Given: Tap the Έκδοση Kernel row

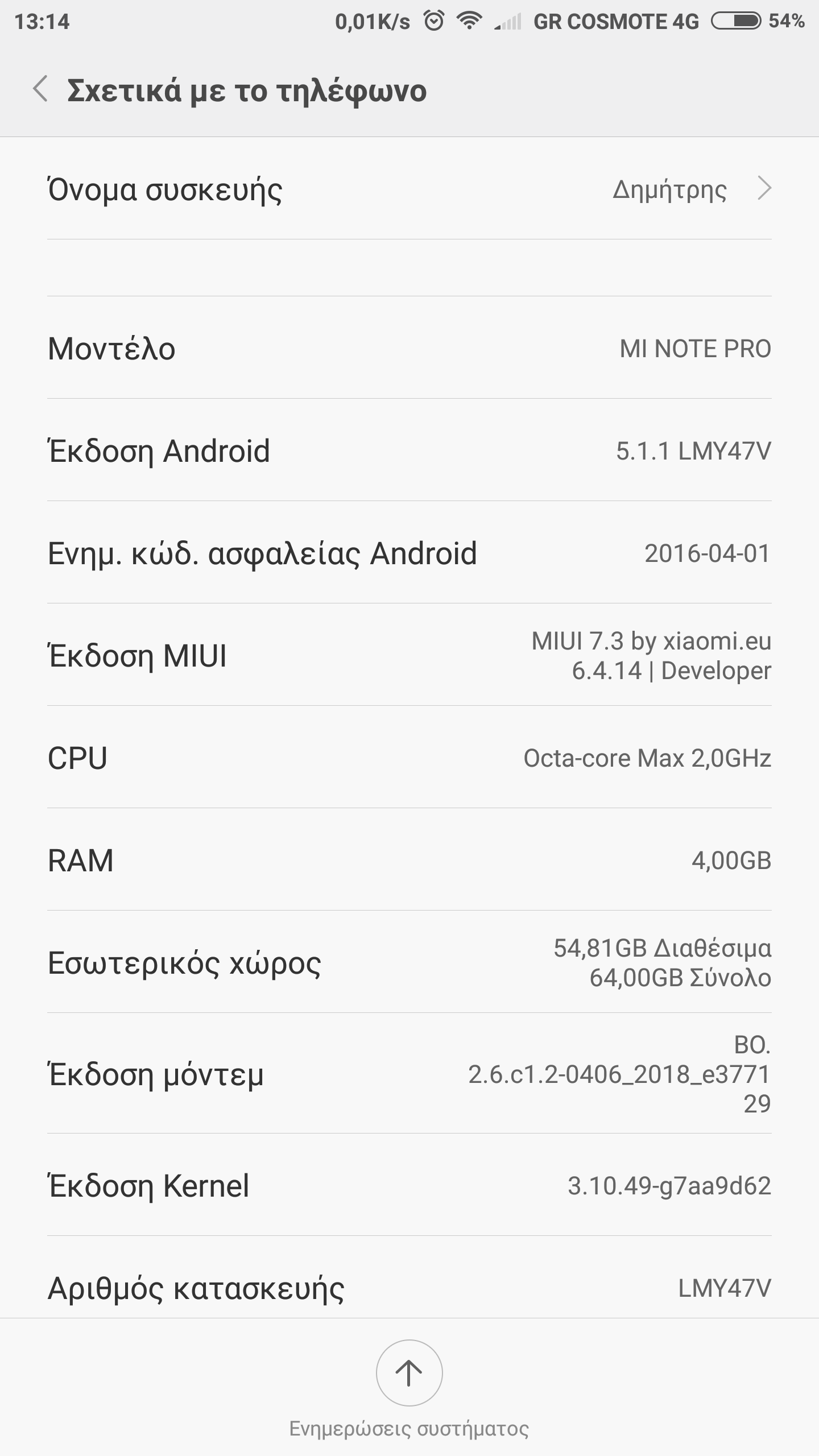Looking at the screenshot, I should pos(409,1186).
